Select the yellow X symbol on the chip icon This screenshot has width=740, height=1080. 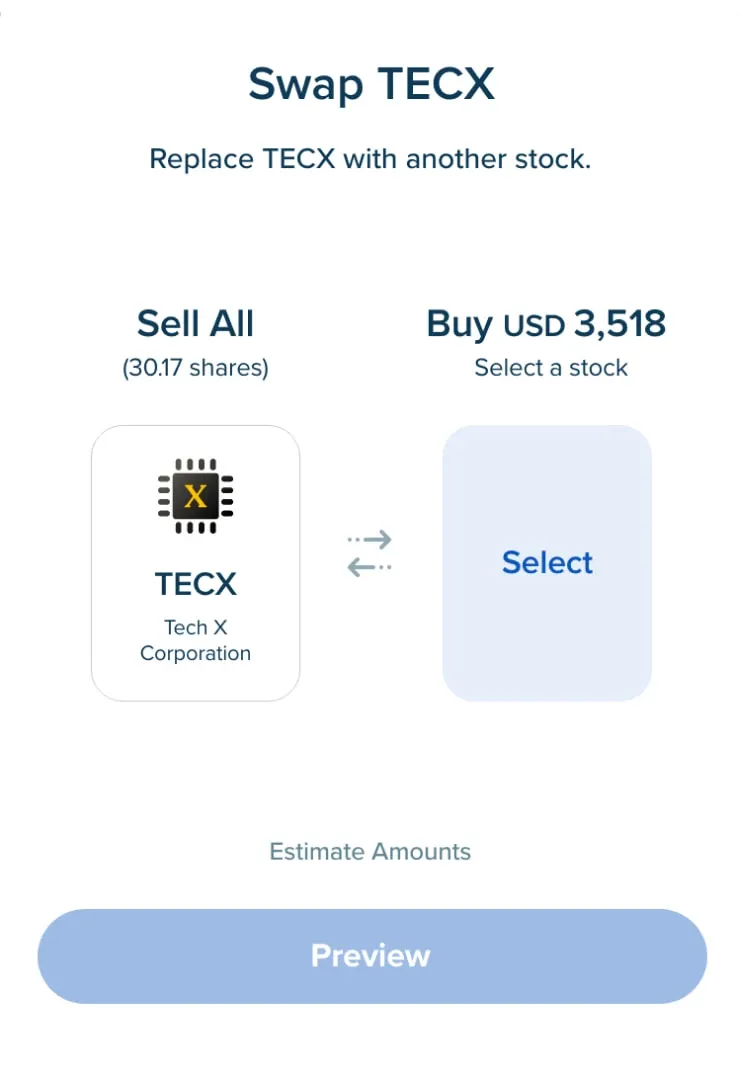click(195, 496)
